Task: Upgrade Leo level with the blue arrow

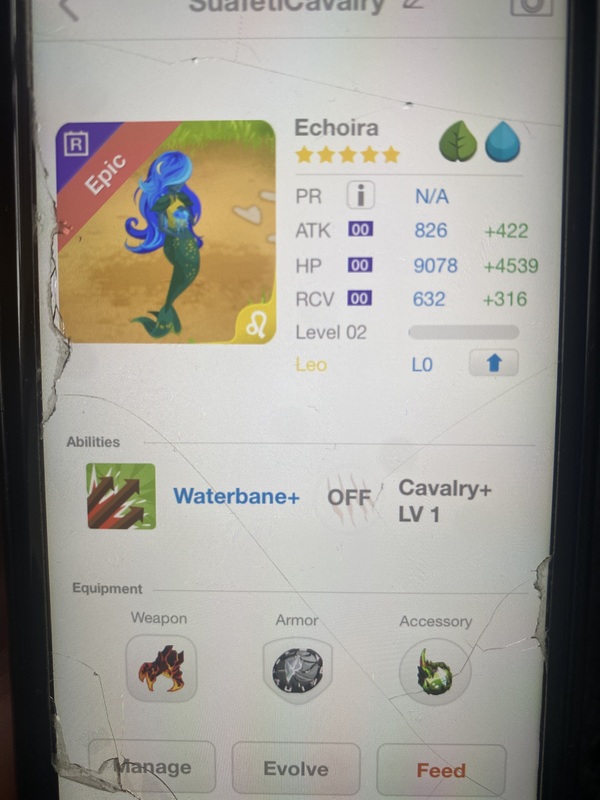Action: [x=493, y=364]
